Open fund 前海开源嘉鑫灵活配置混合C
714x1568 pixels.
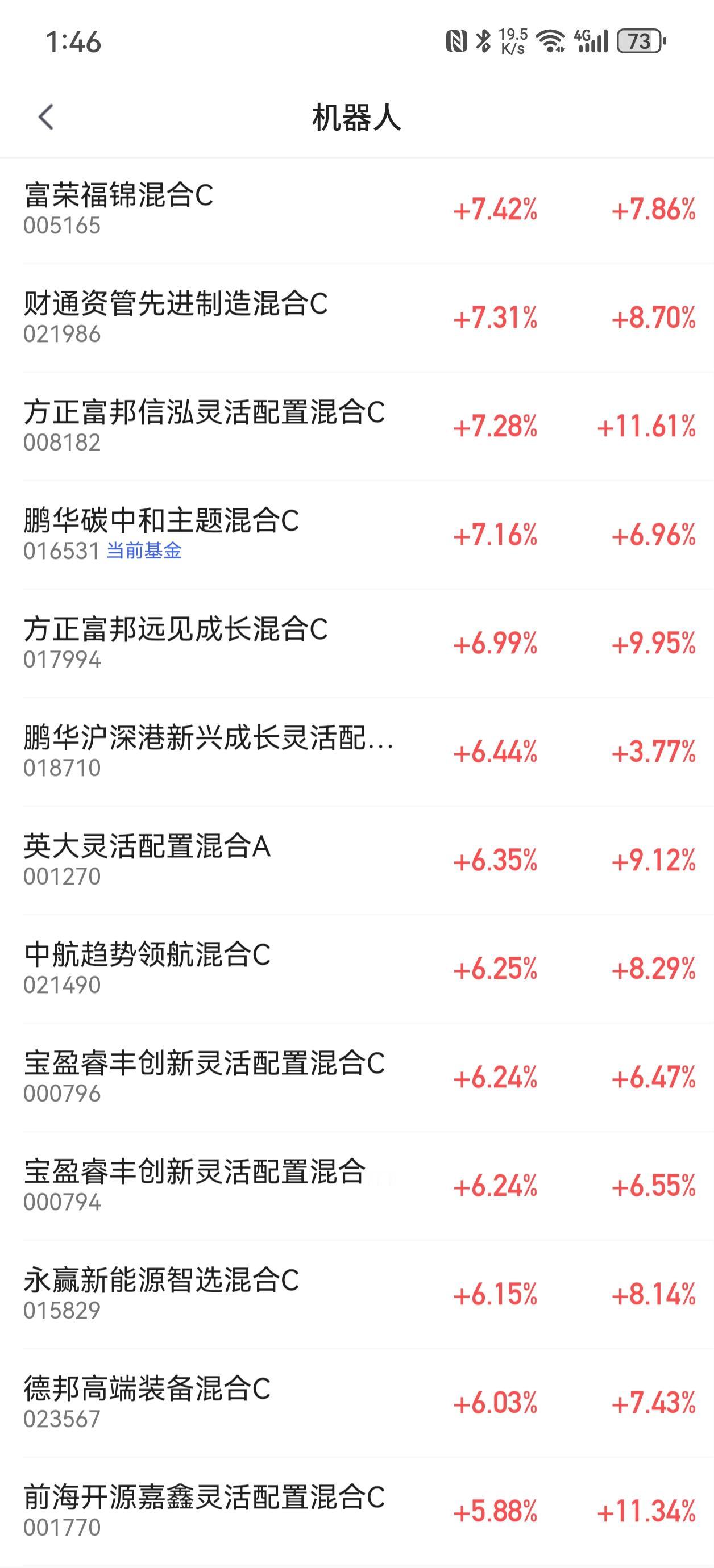click(x=204, y=1498)
